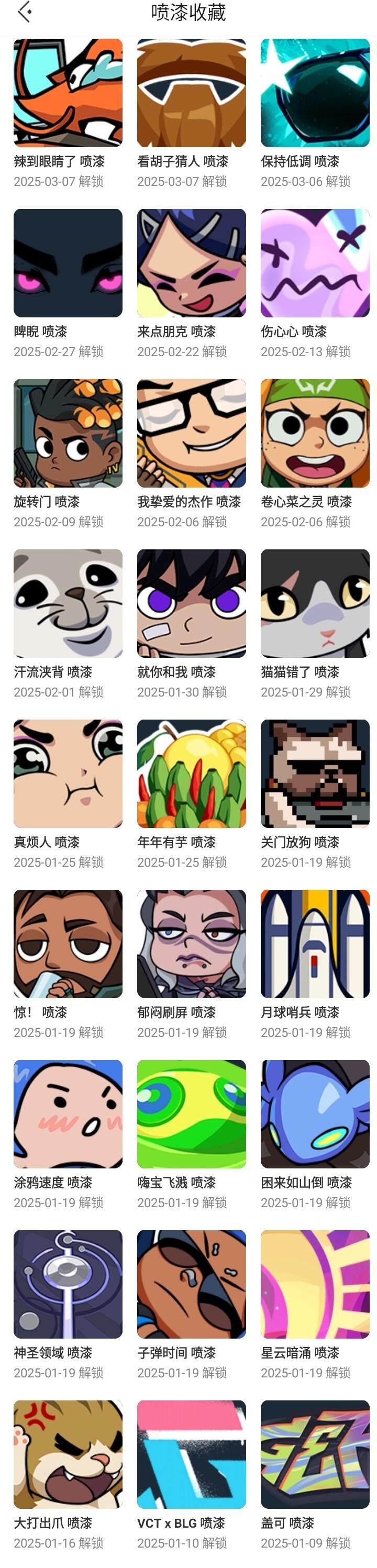Open the 辣到眼睛了 spray tile
Viewport: 377px width, 1568px height.
(x=68, y=93)
